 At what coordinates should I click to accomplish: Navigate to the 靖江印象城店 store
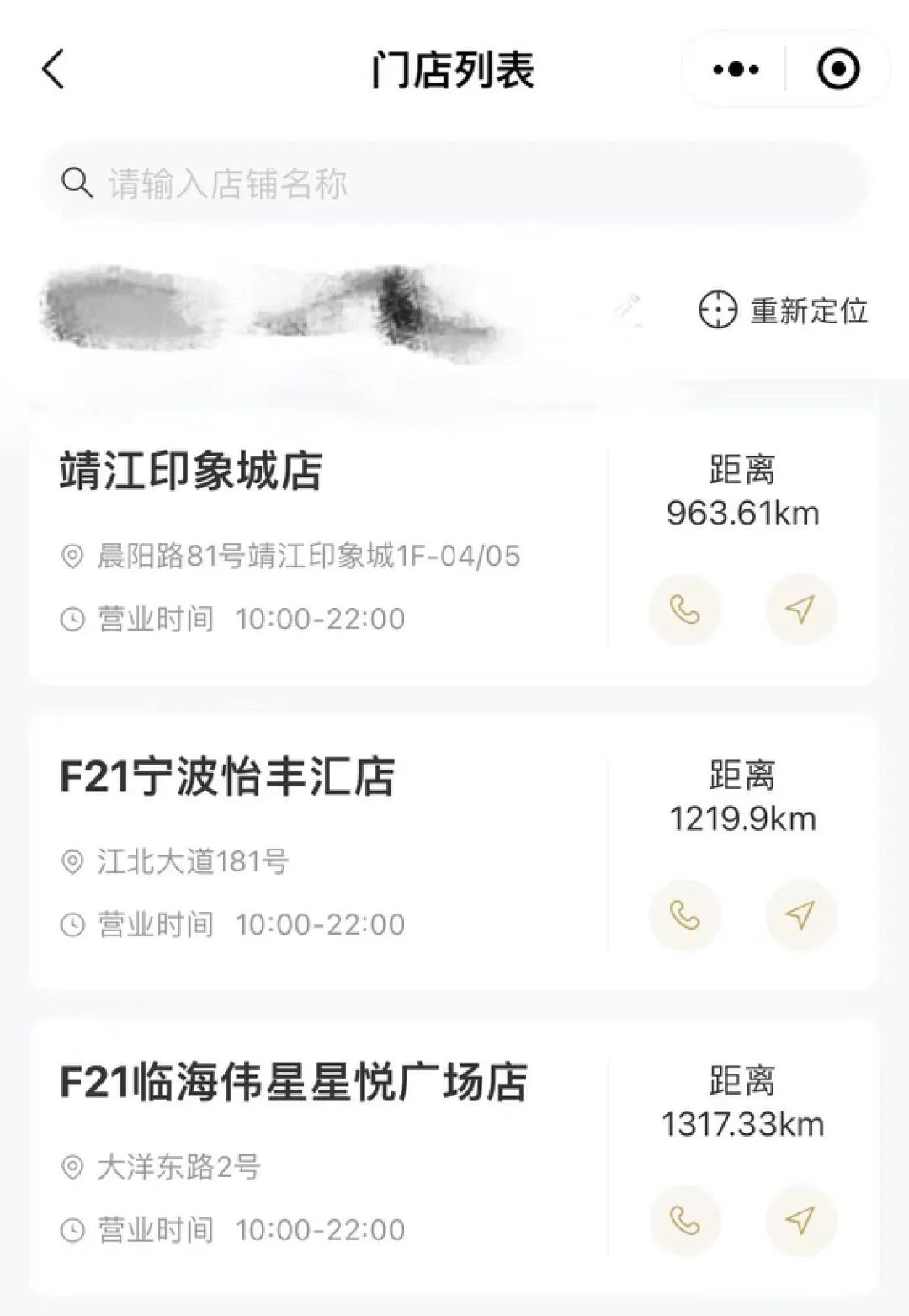coord(800,610)
